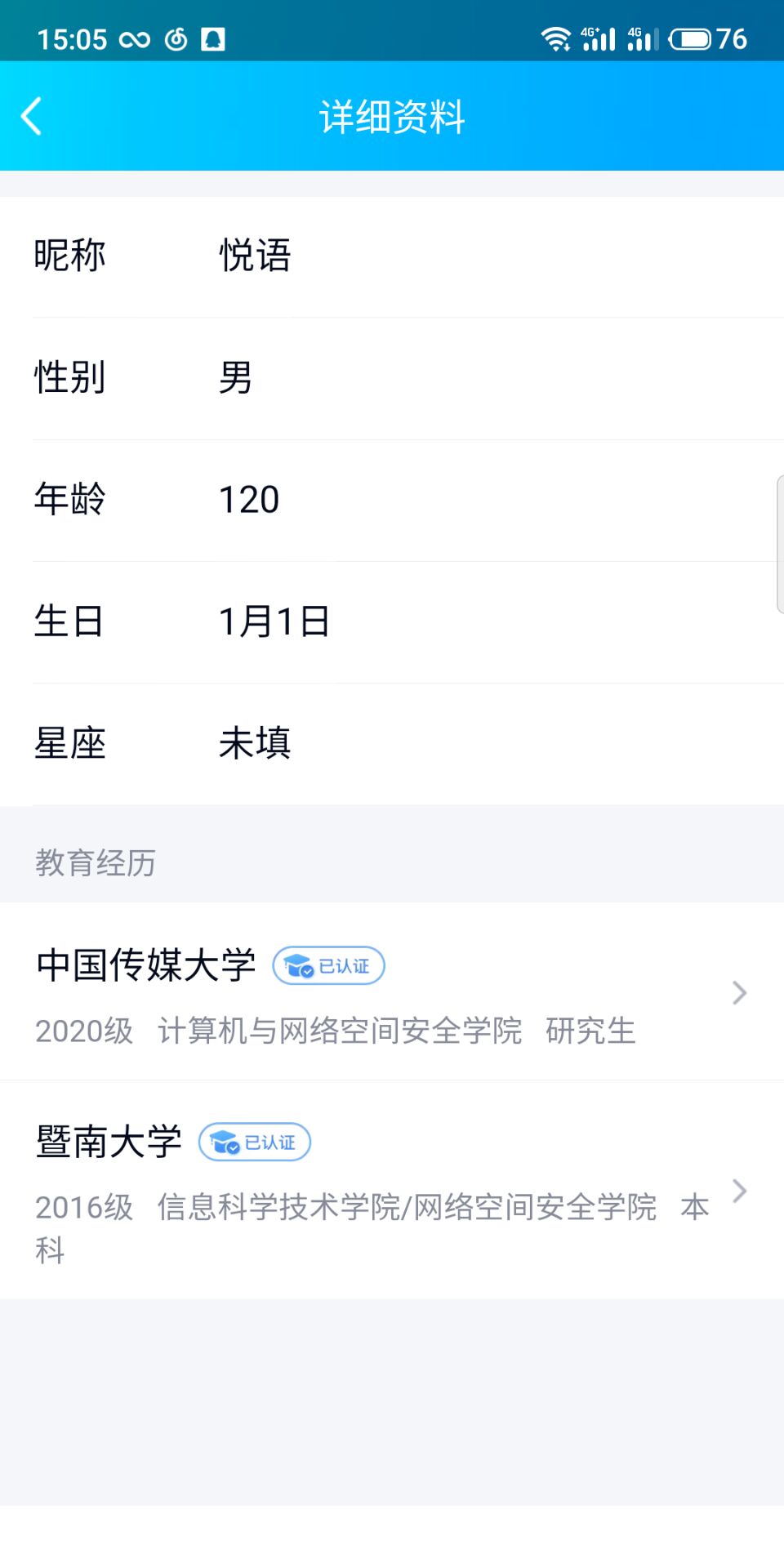Open 暨南大学 education entry
The height and width of the screenshot is (1568, 784).
pos(392,1190)
